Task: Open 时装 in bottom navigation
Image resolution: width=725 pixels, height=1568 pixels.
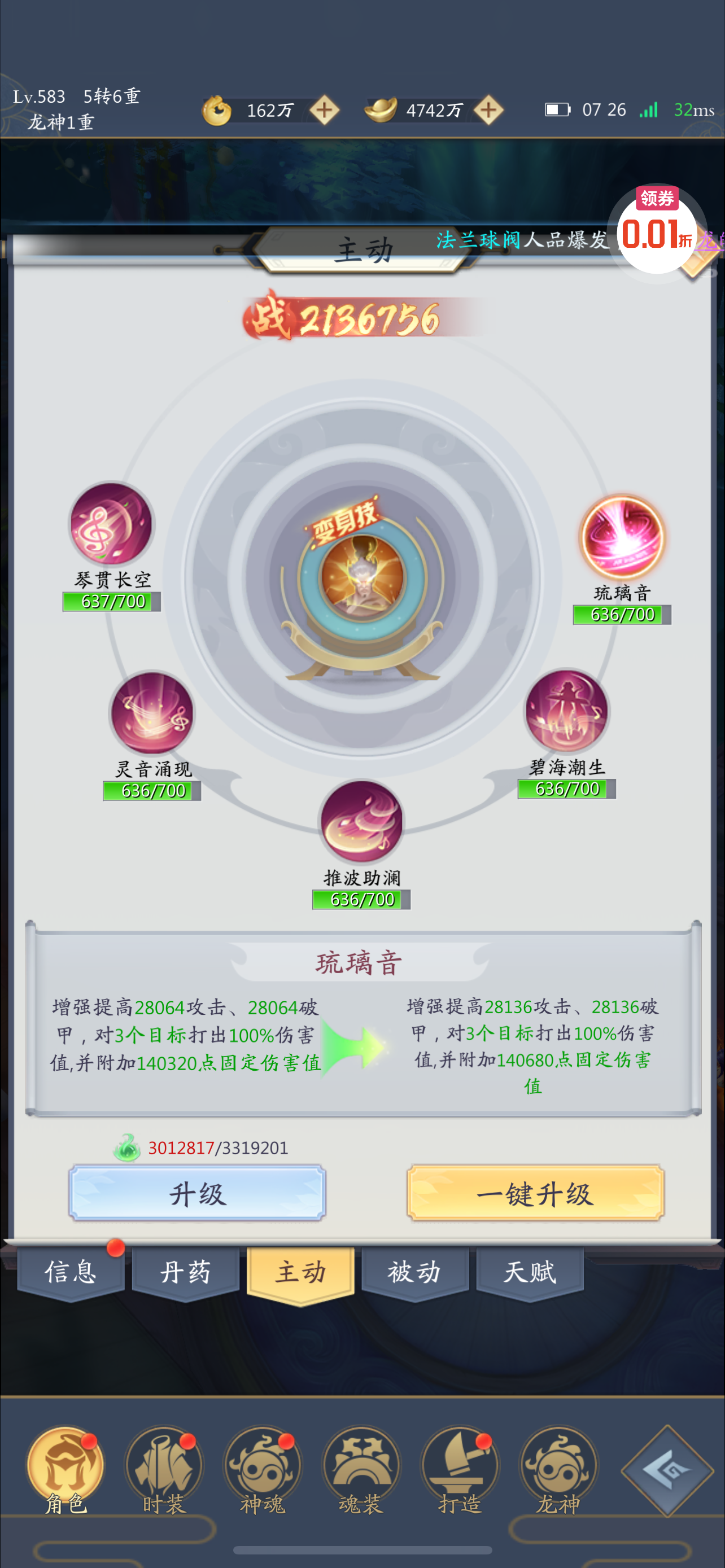Action: tap(164, 1470)
